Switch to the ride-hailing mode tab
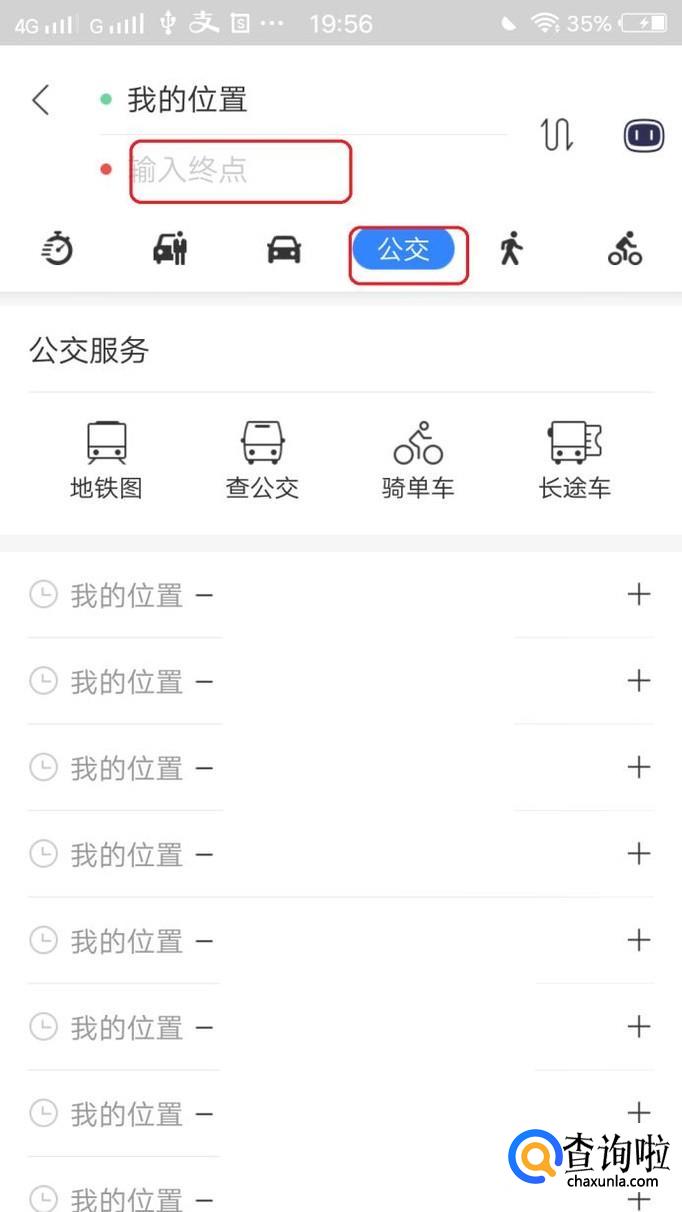Image resolution: width=682 pixels, height=1212 pixels. point(171,248)
